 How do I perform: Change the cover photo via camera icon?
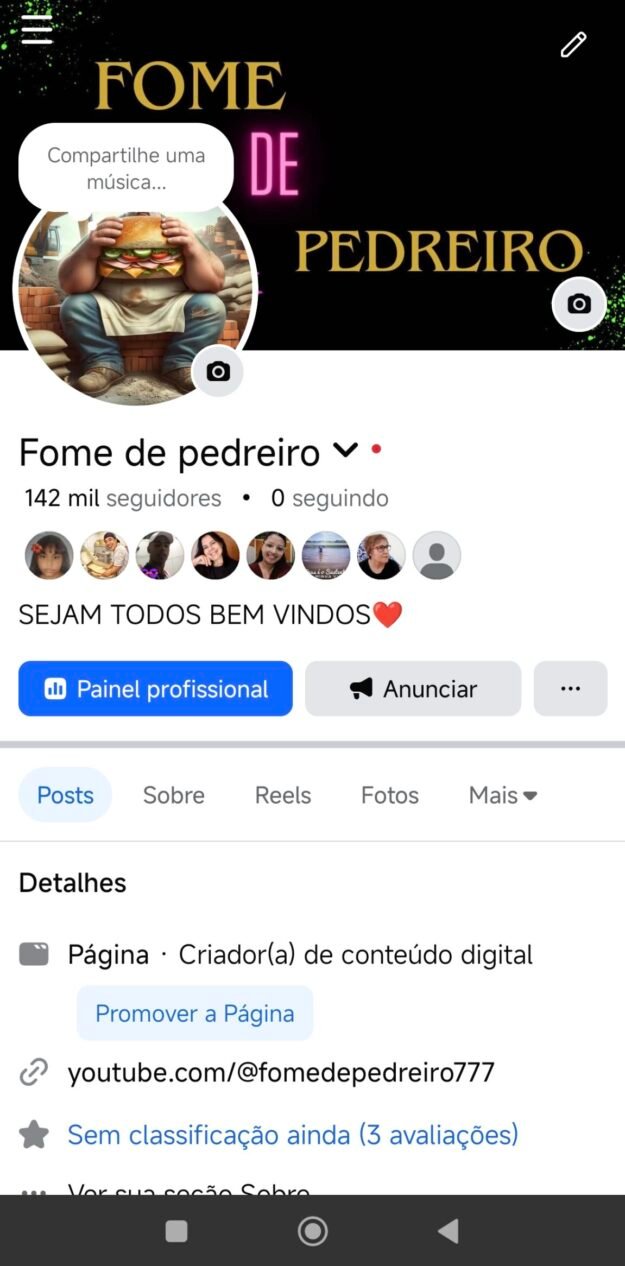coord(579,304)
